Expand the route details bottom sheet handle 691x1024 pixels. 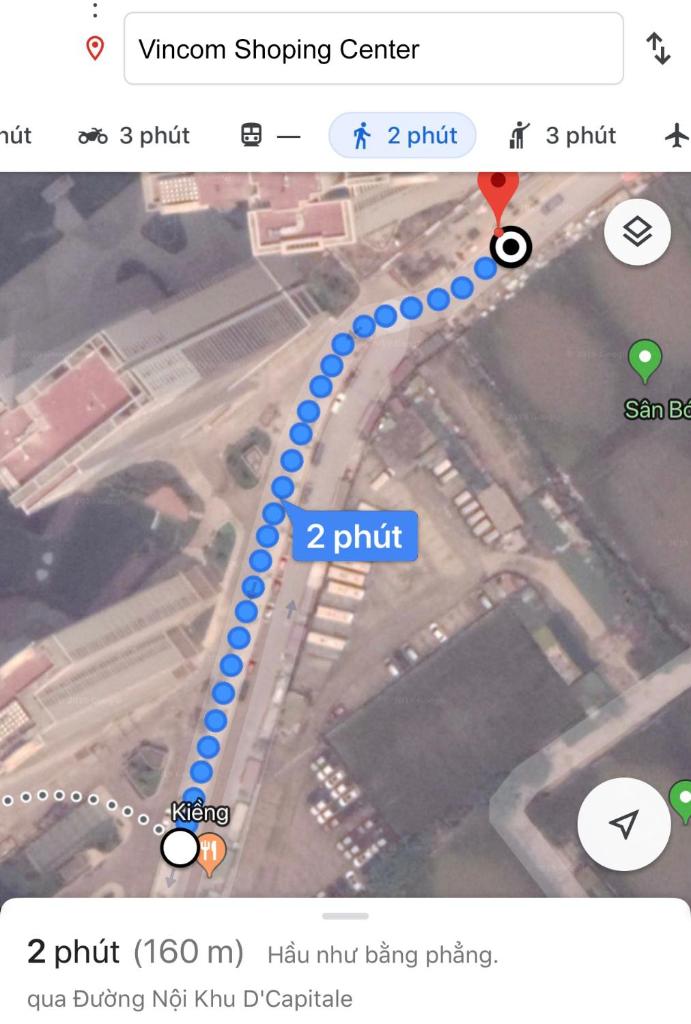[346, 916]
